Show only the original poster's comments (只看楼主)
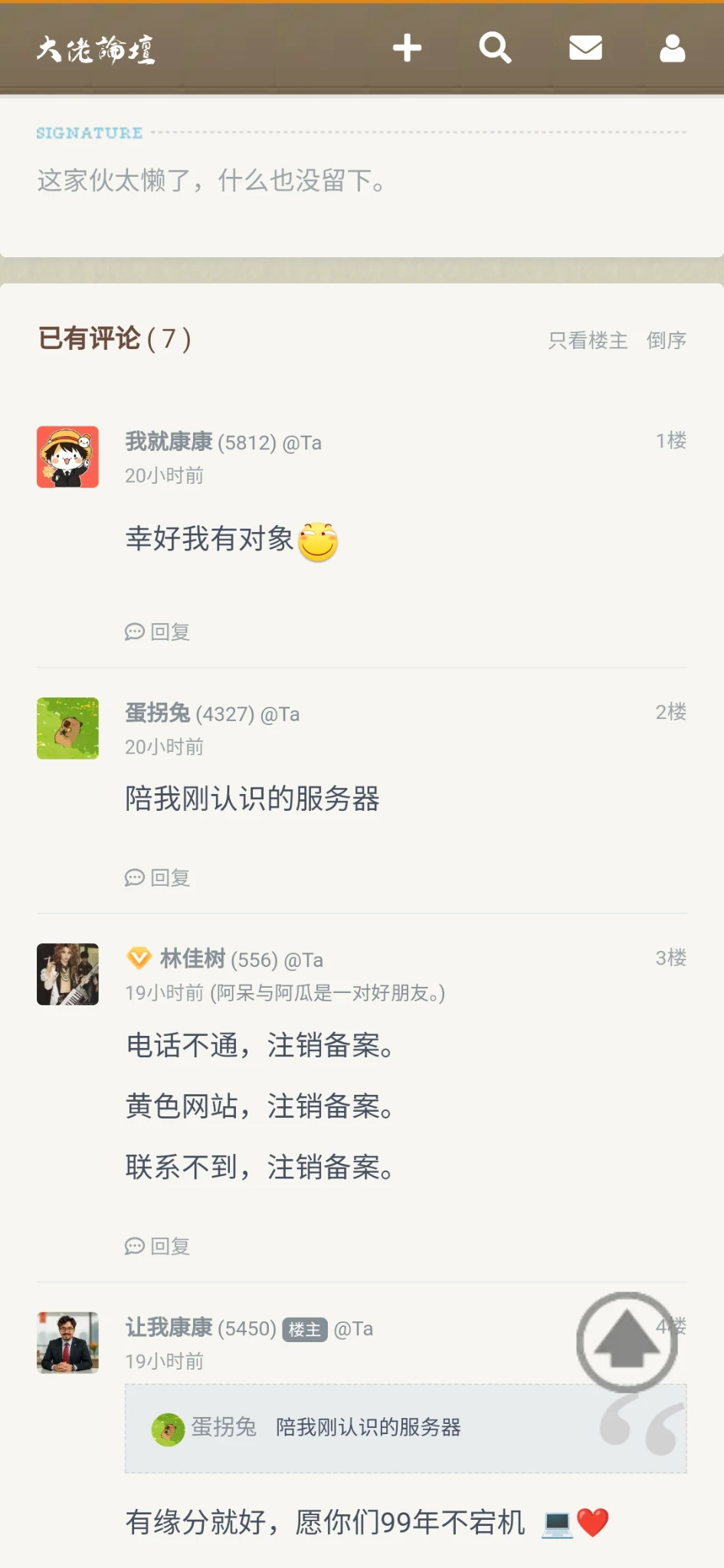The width and height of the screenshot is (724, 1568). [x=588, y=340]
